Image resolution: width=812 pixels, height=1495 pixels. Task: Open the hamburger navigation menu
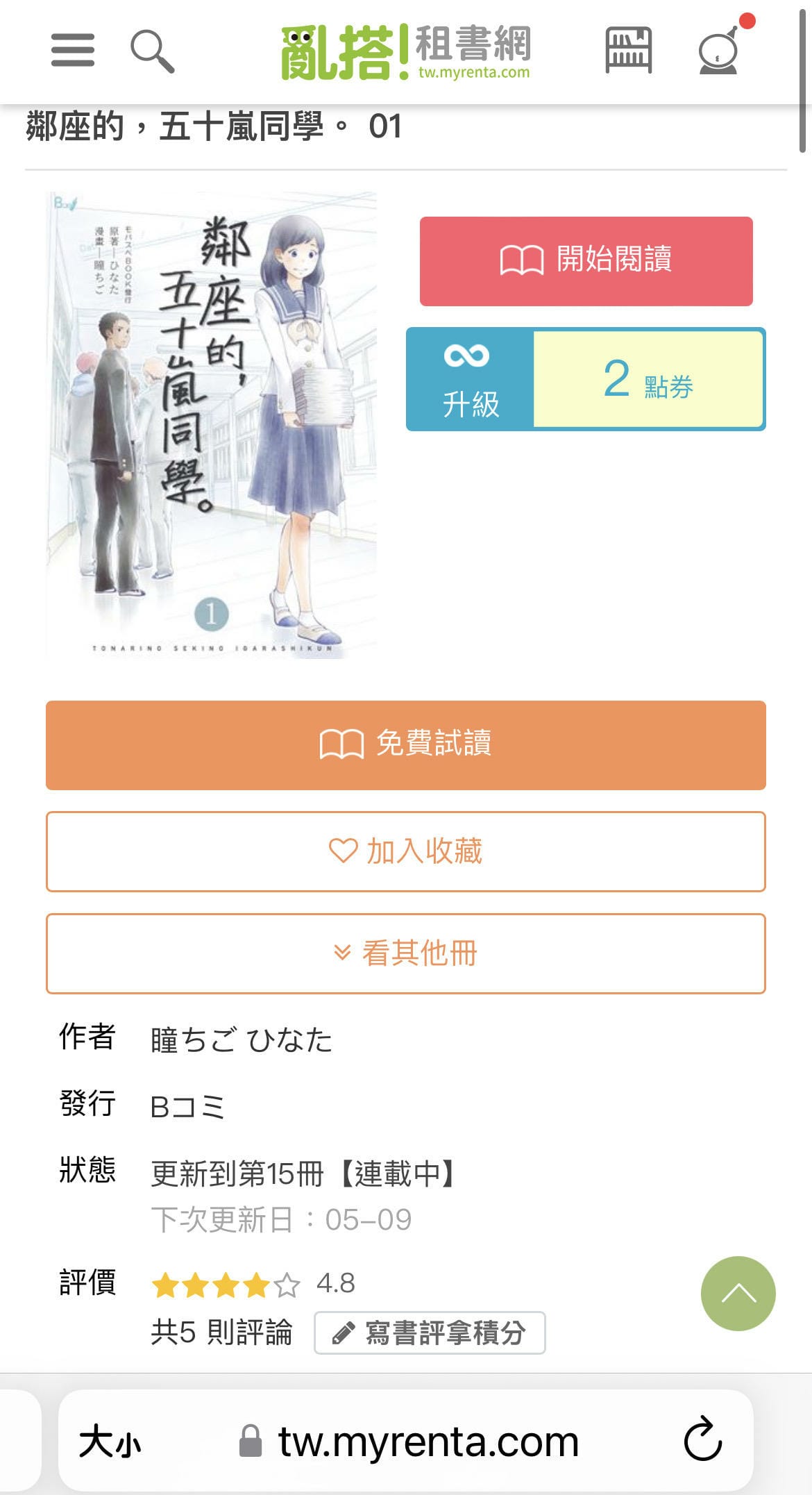click(71, 51)
